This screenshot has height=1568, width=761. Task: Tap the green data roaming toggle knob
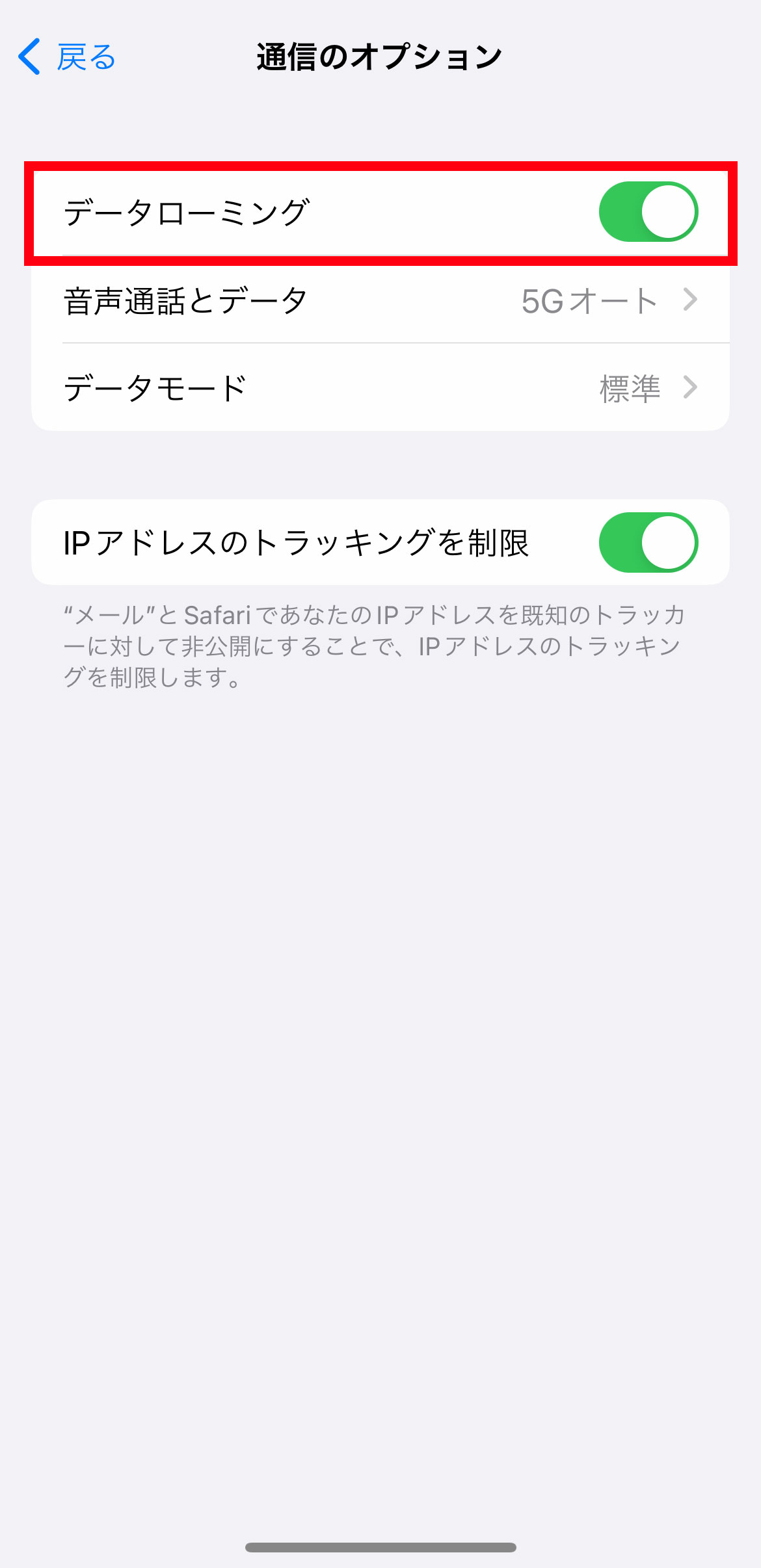667,210
